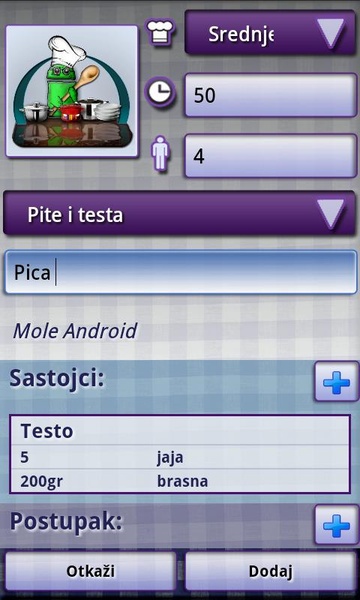The height and width of the screenshot is (600, 360).
Task: Add a new step under Postupak
Action: (x=337, y=525)
